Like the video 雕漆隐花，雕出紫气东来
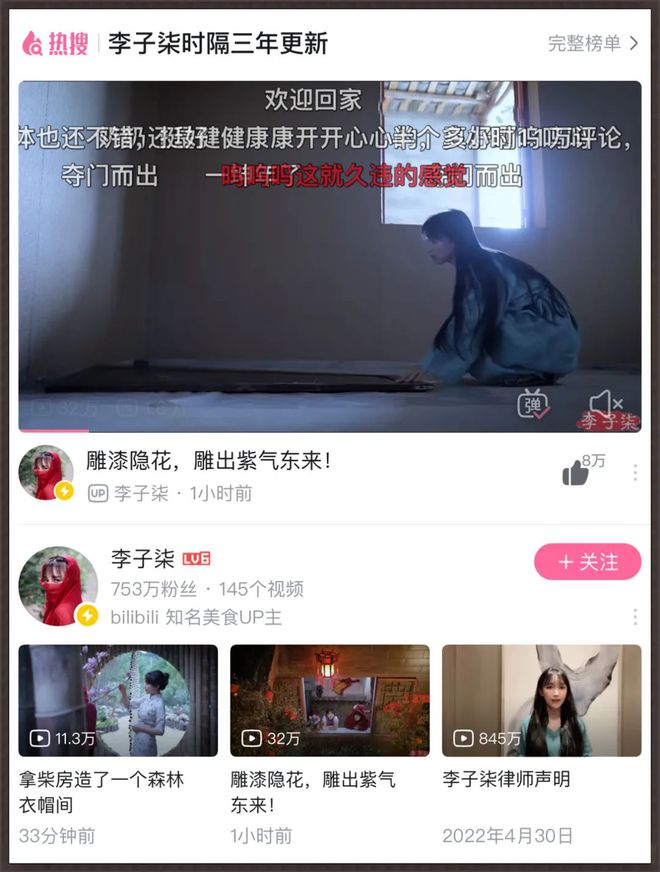This screenshot has height=872, width=660. (577, 472)
